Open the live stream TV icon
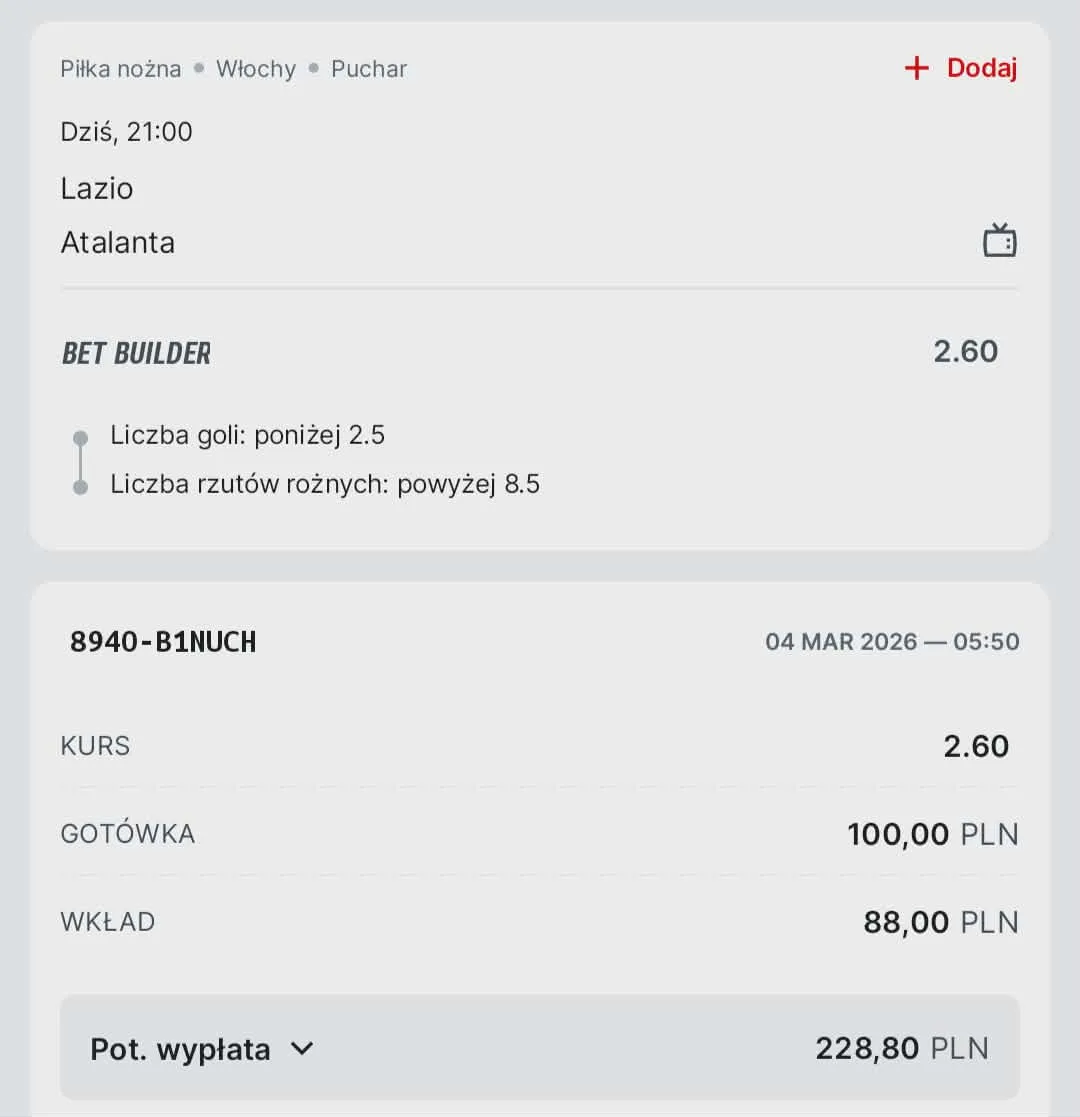Viewport: 1080px width, 1117px height. pyautogui.click(x=999, y=240)
